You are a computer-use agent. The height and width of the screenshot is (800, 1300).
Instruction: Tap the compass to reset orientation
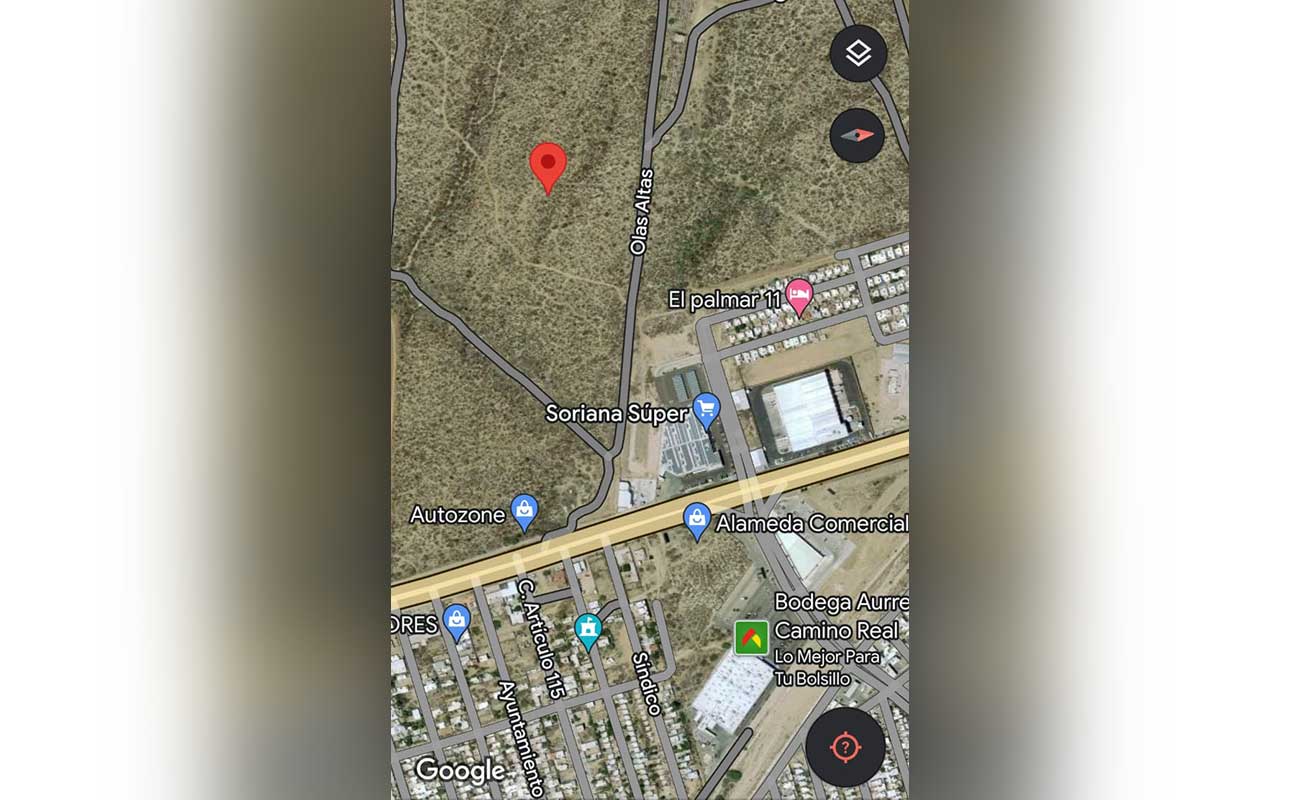pos(857,135)
